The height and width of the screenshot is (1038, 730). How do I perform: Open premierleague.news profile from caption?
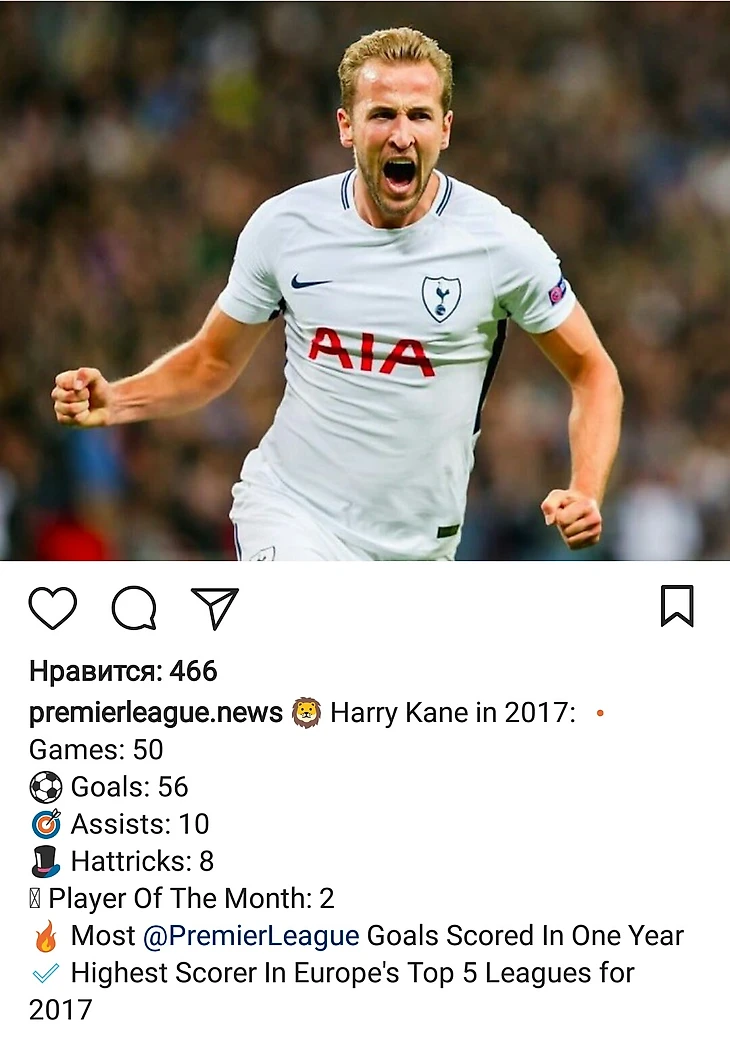click(x=156, y=713)
